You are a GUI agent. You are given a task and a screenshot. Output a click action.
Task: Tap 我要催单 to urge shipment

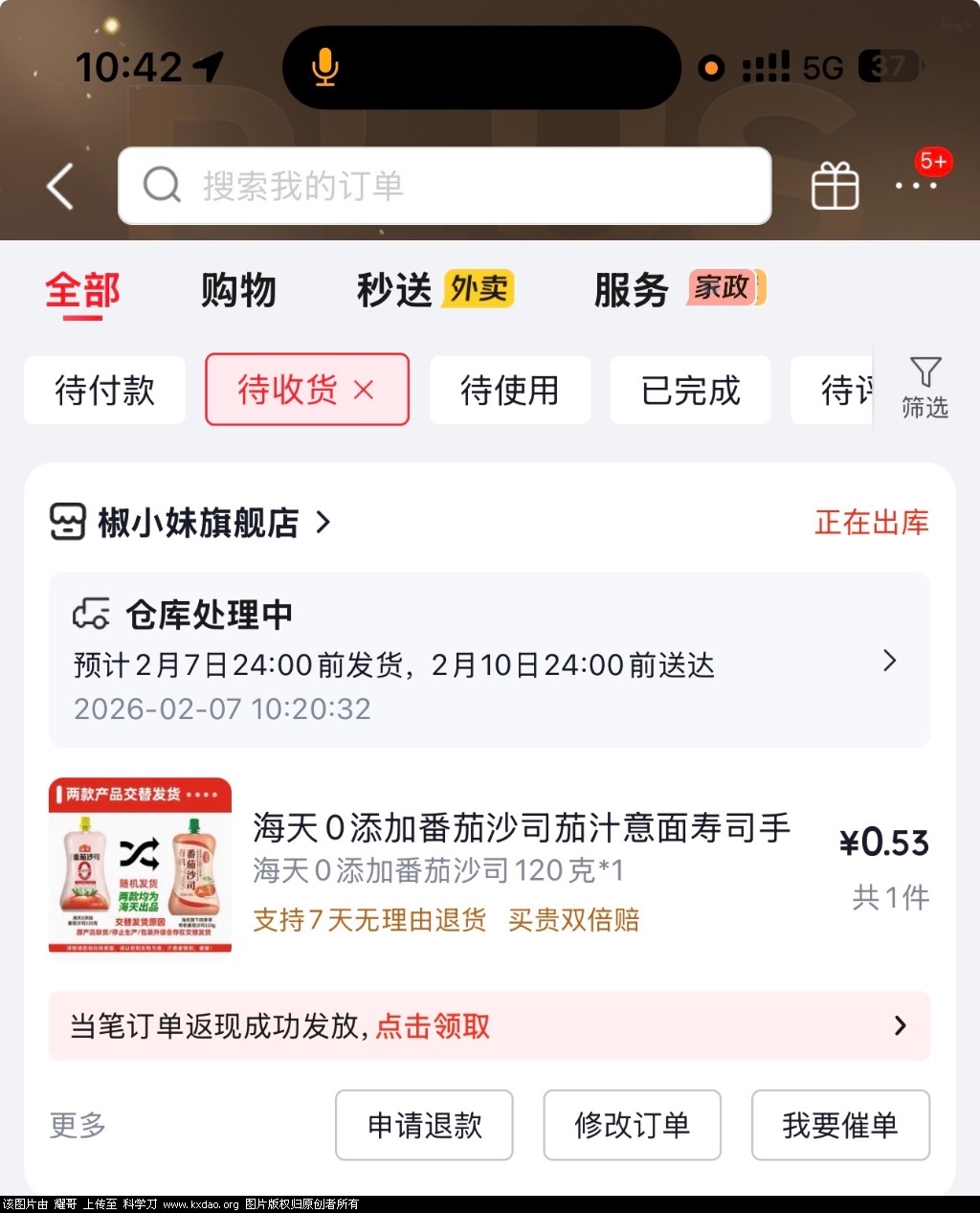pyautogui.click(x=840, y=1125)
